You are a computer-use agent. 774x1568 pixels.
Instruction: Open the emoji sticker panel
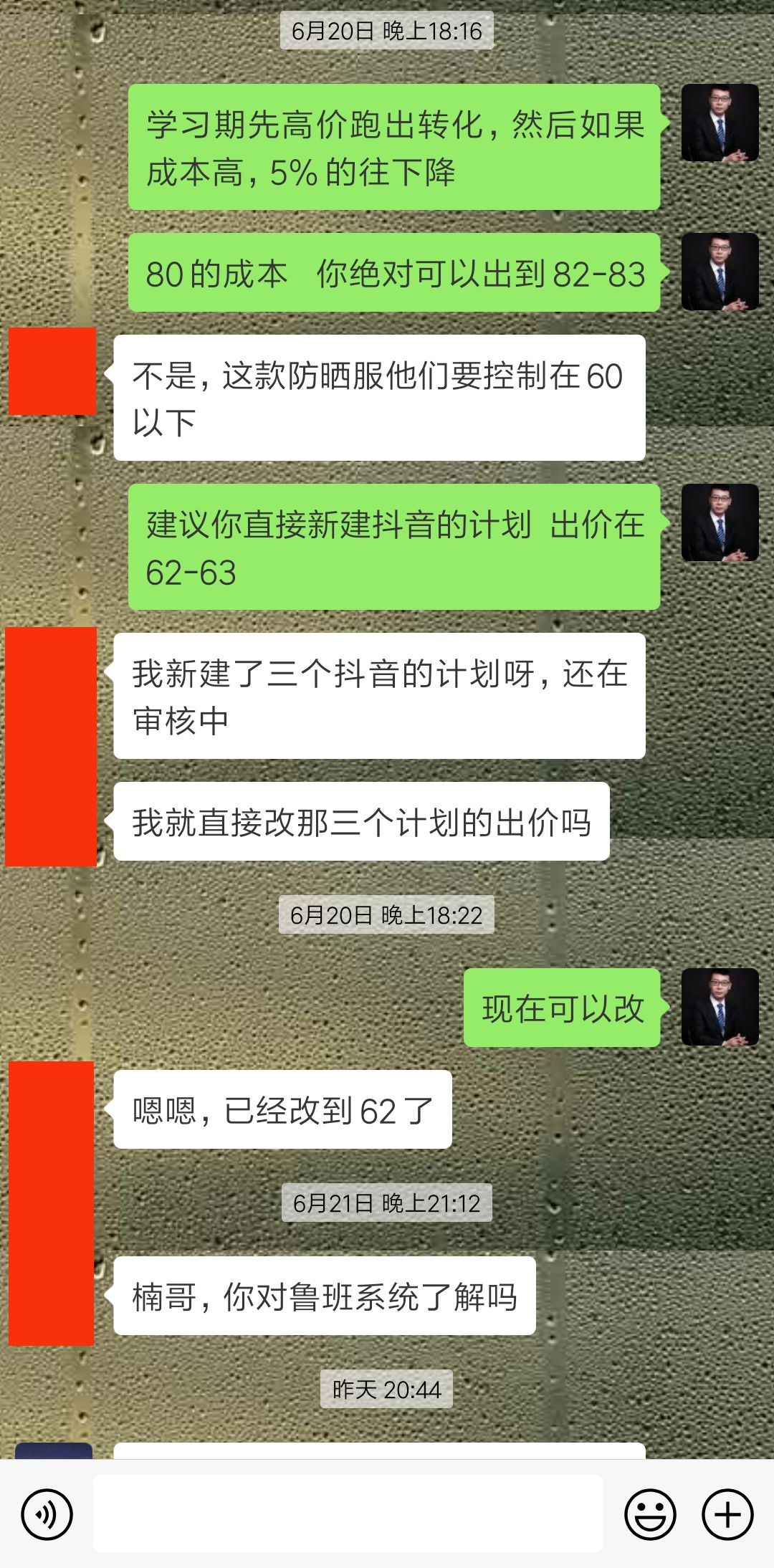click(x=650, y=1514)
